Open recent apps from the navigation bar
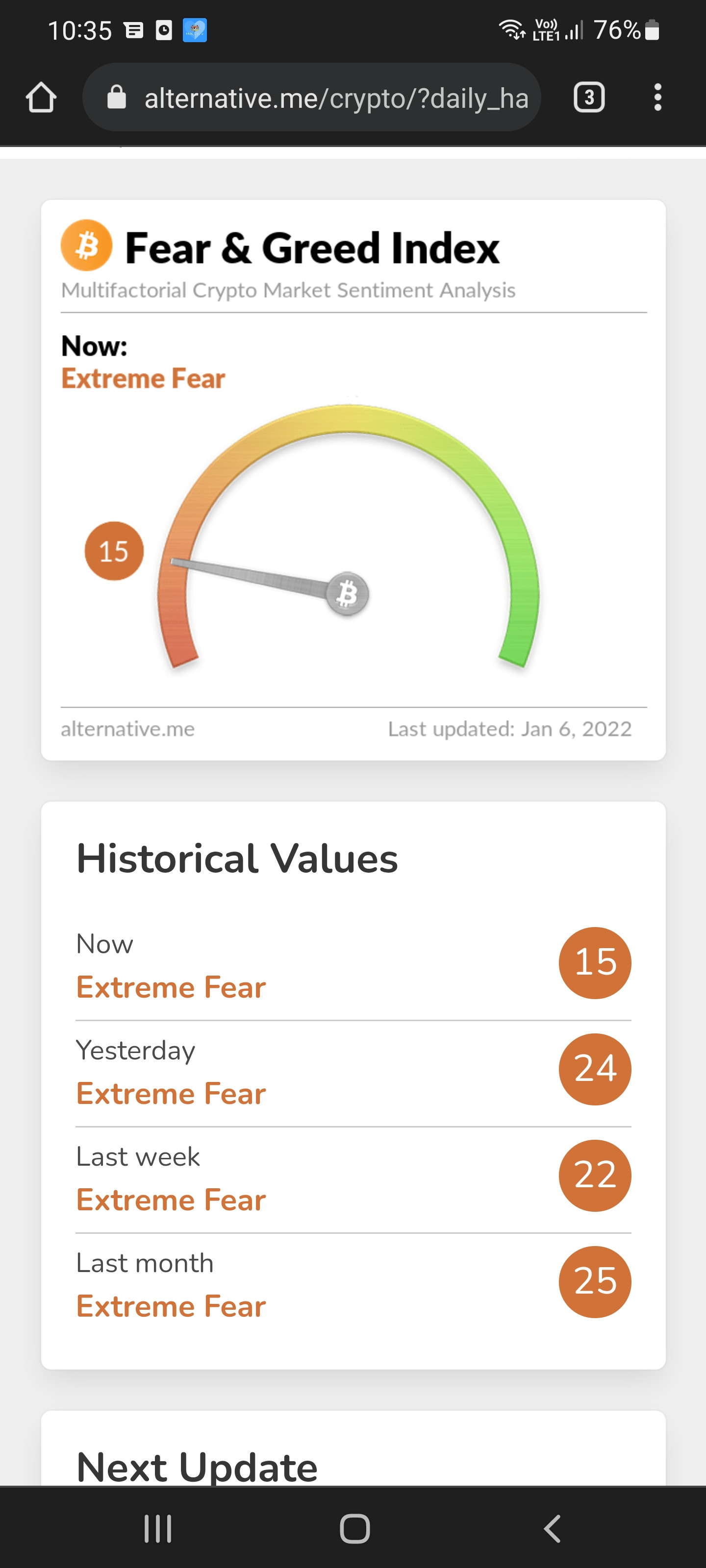The image size is (706, 1568). 158,1528
